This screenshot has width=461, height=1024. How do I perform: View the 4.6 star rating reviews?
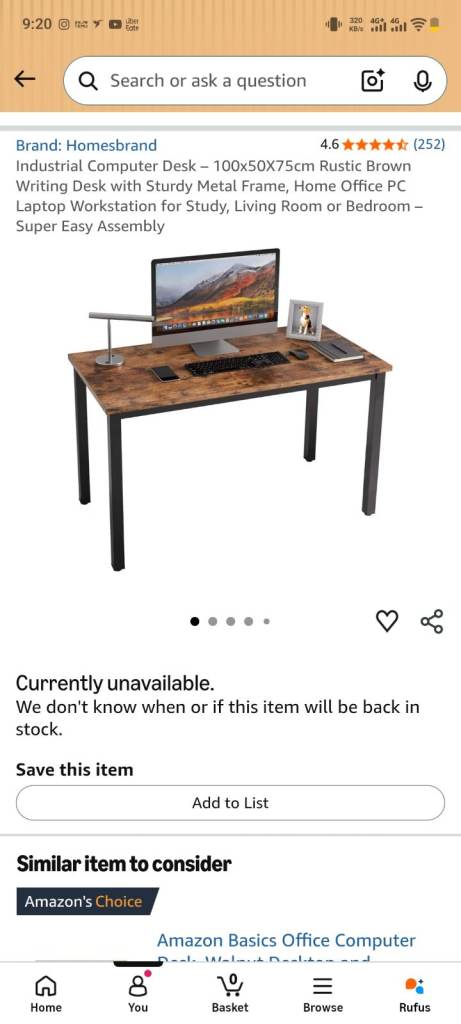(382, 144)
